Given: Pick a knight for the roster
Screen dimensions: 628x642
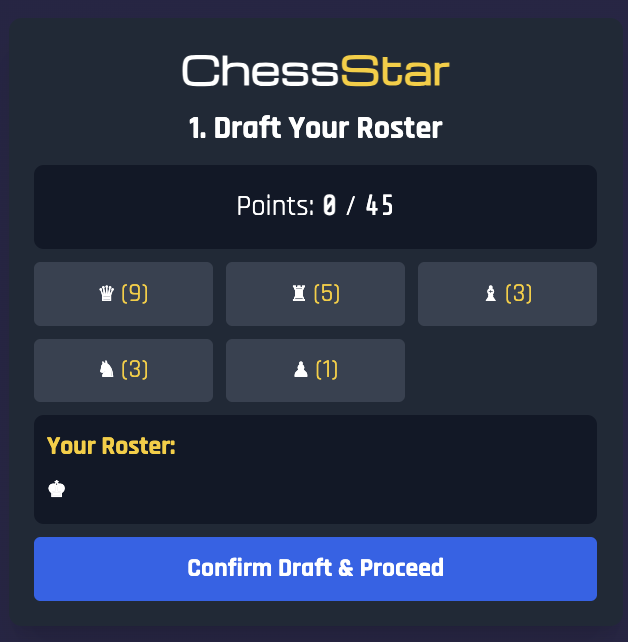Looking at the screenshot, I should click(x=123, y=370).
